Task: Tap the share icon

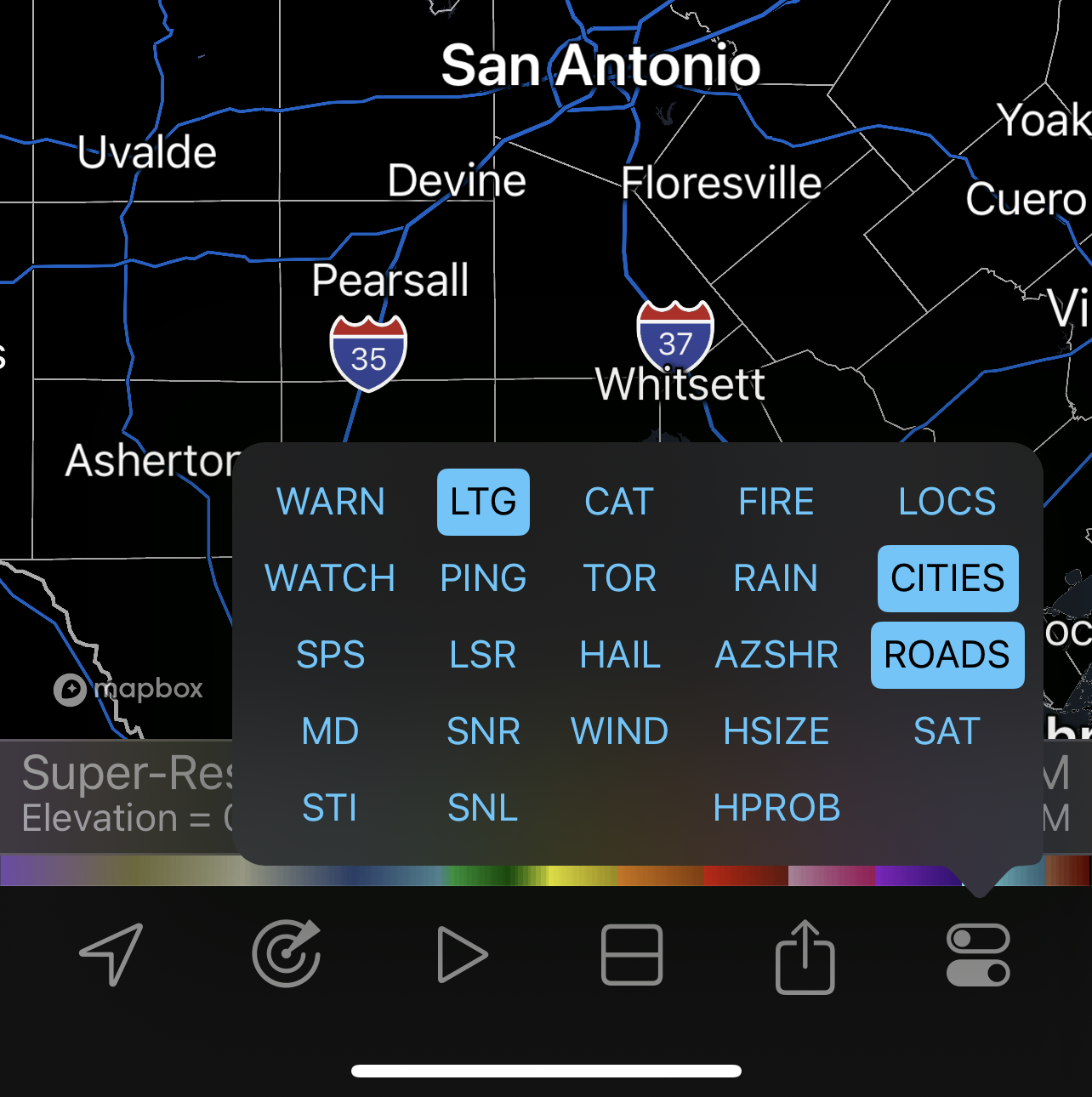Action: pos(806,956)
